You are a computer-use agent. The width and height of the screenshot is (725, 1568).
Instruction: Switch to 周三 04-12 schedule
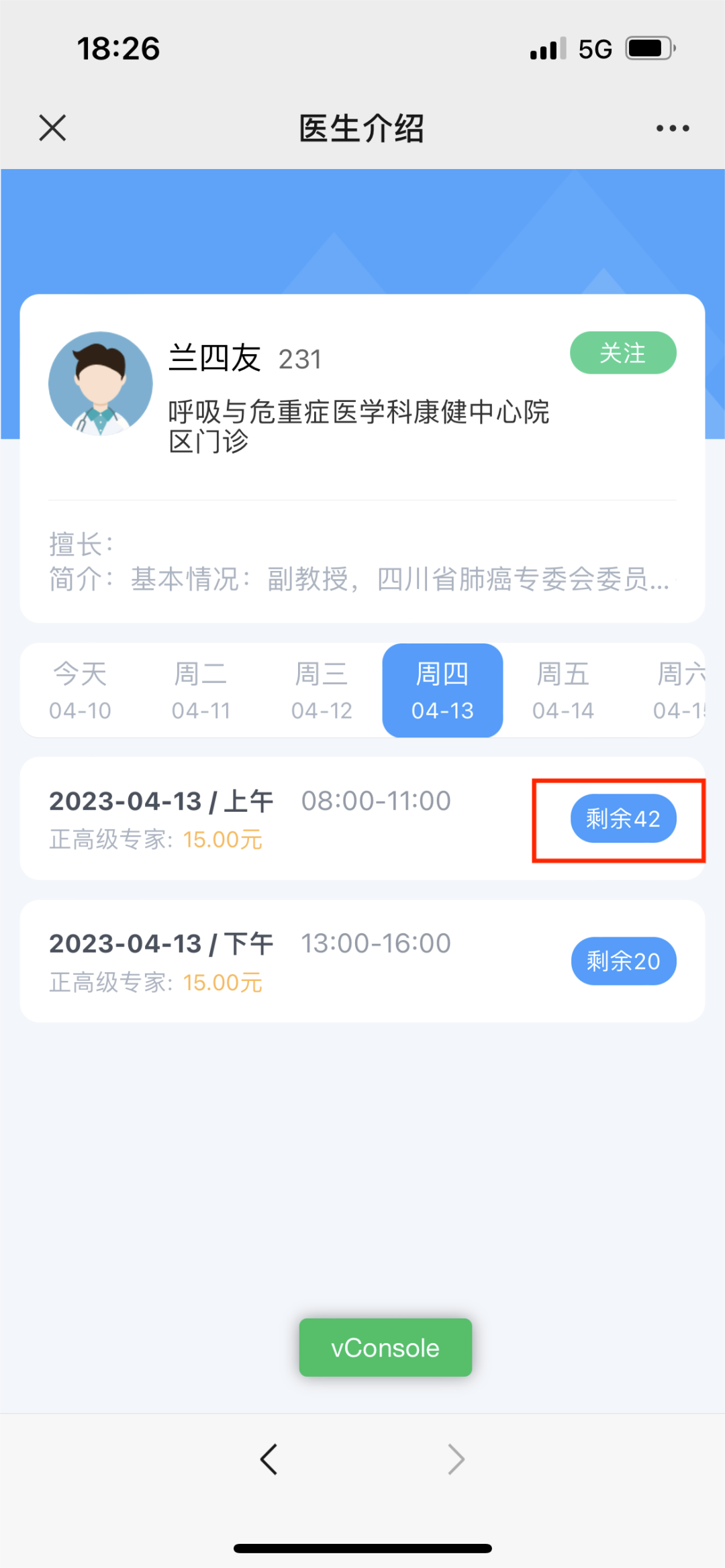322,690
